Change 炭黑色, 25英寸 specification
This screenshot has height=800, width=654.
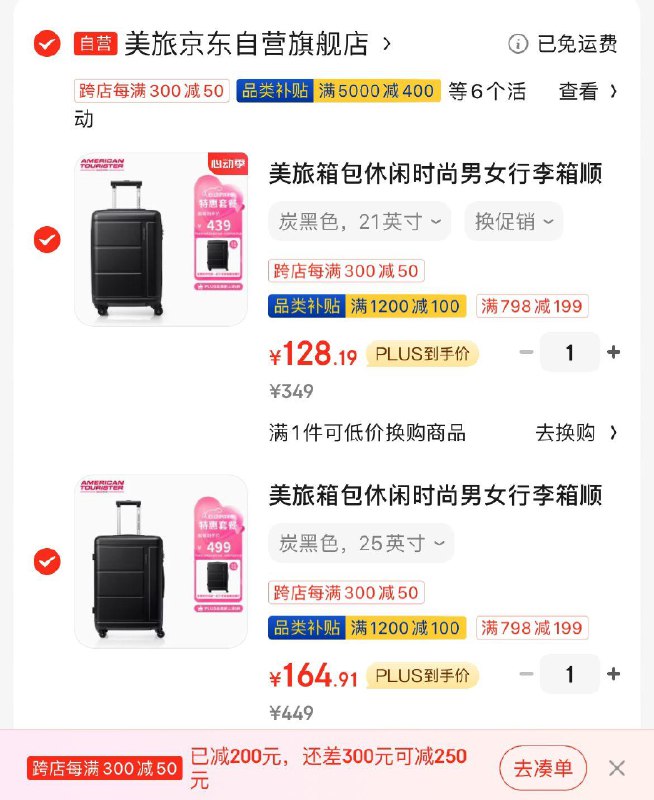pos(360,544)
